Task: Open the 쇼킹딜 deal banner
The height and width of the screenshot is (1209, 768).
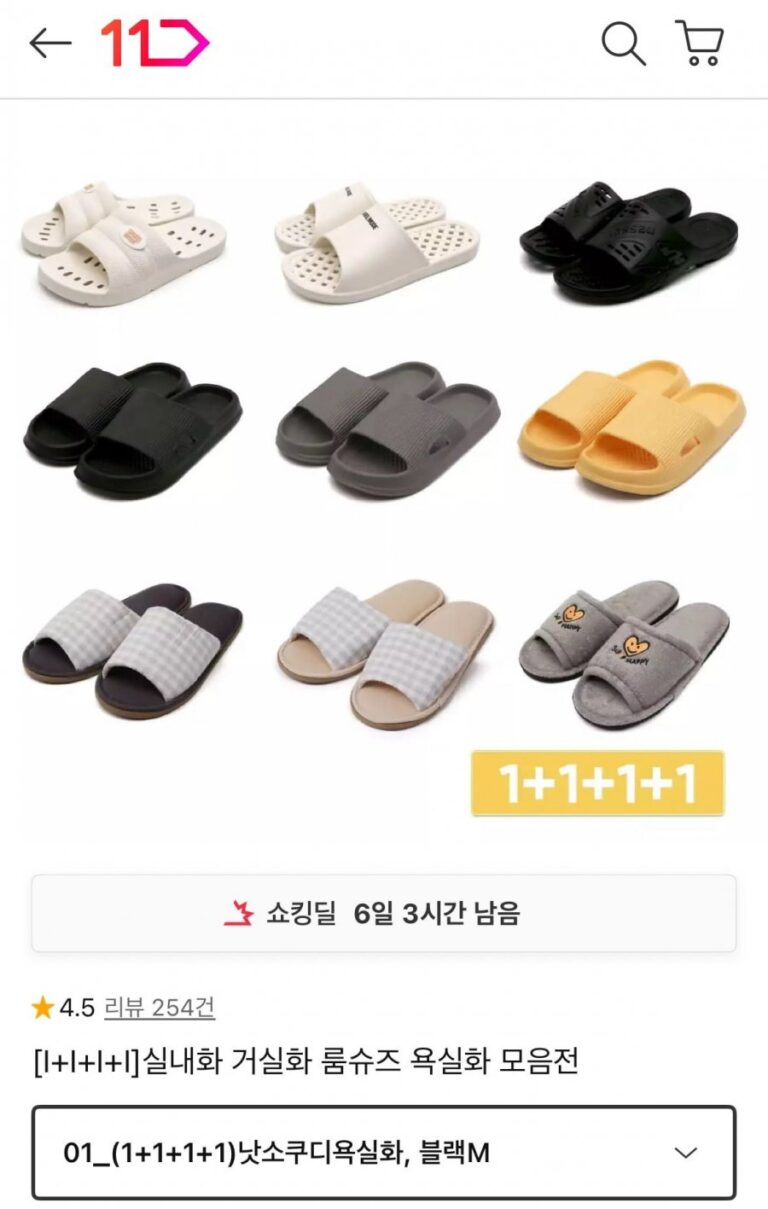Action: click(384, 913)
